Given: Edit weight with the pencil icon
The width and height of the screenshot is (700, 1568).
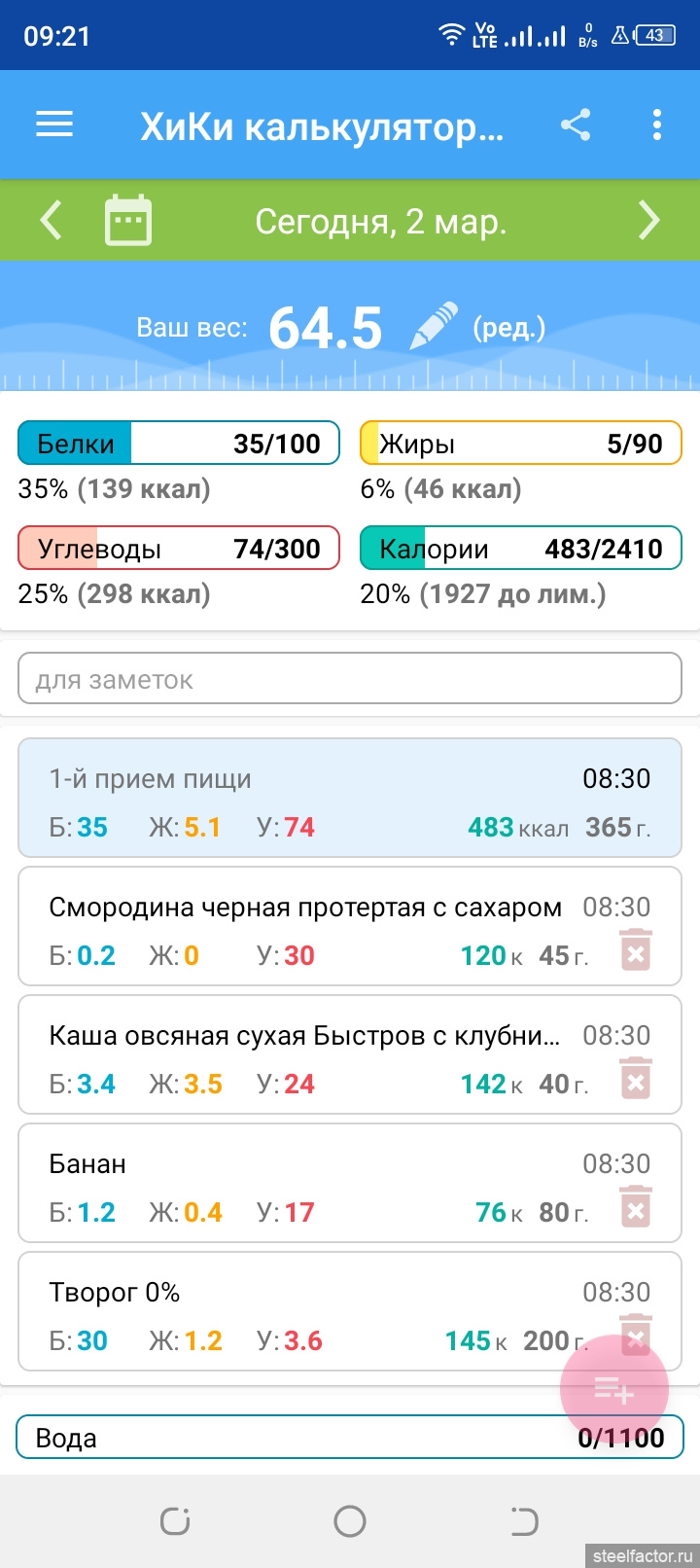Looking at the screenshot, I should pyautogui.click(x=434, y=327).
